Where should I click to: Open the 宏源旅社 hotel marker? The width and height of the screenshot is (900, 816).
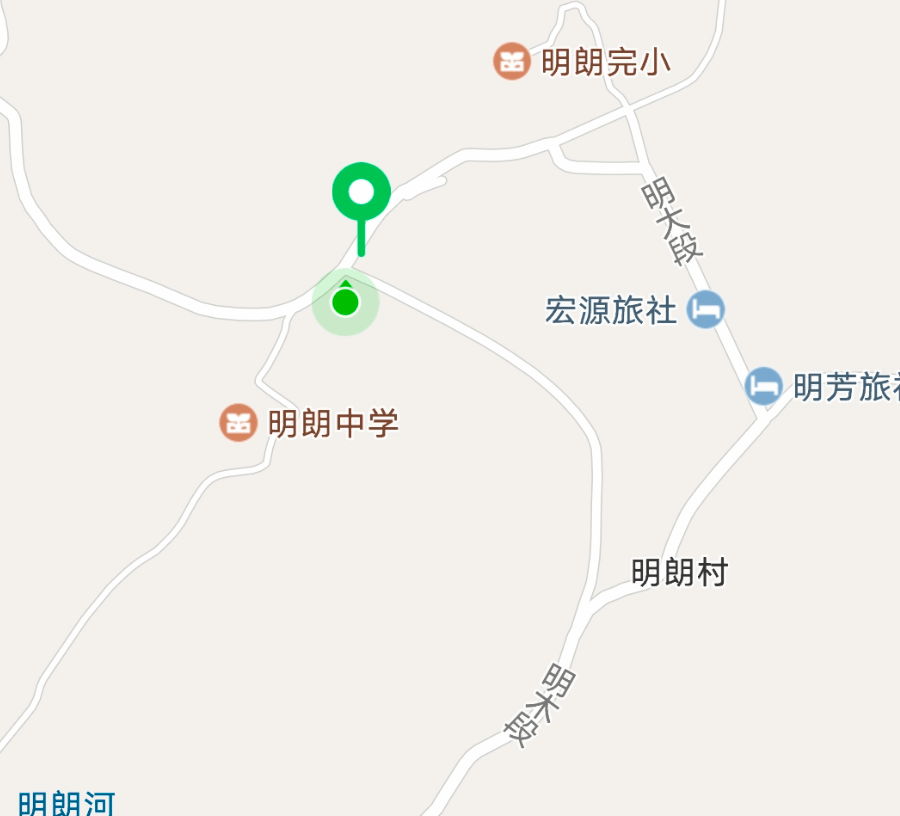[707, 309]
